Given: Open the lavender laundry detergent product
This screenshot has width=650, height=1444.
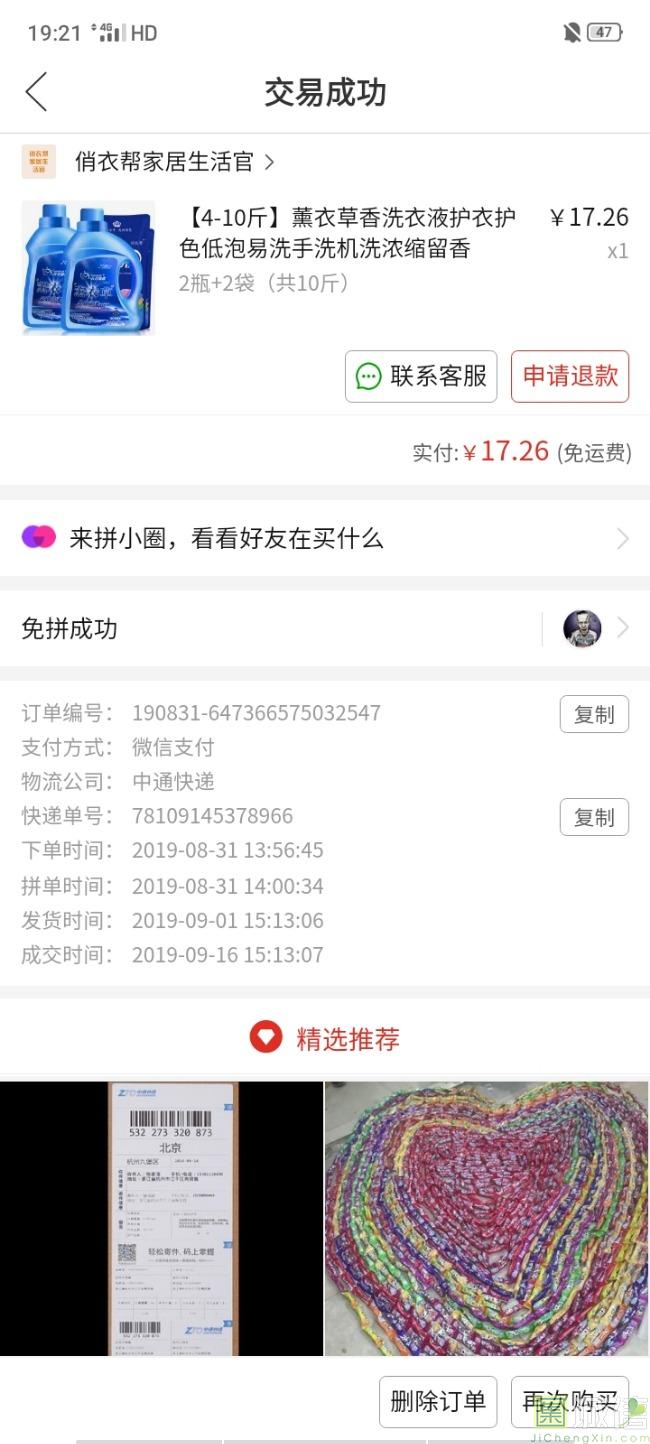Looking at the screenshot, I should pos(325,268).
